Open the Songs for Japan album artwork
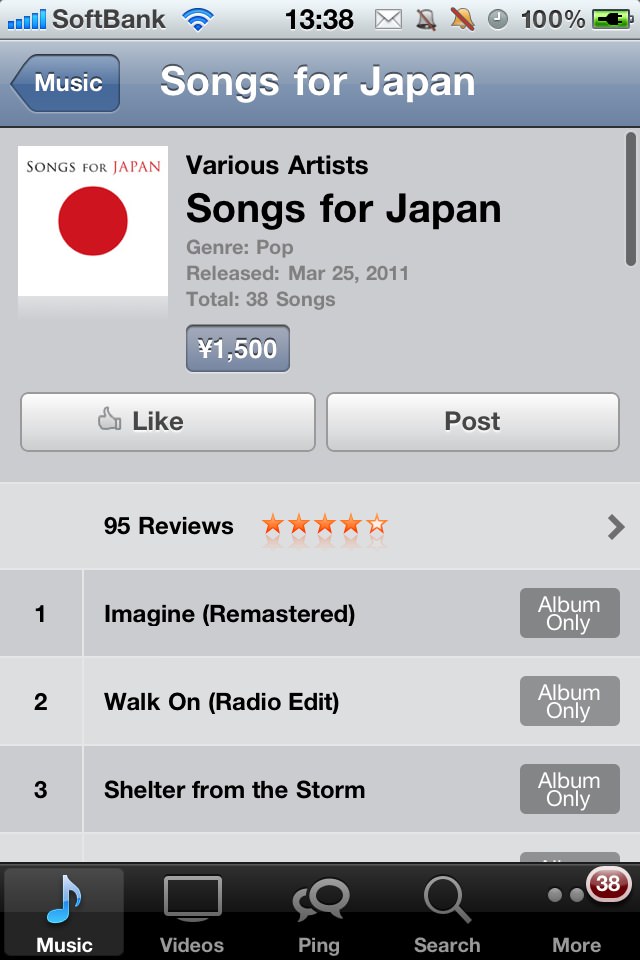Image resolution: width=640 pixels, height=960 pixels. coord(93,221)
